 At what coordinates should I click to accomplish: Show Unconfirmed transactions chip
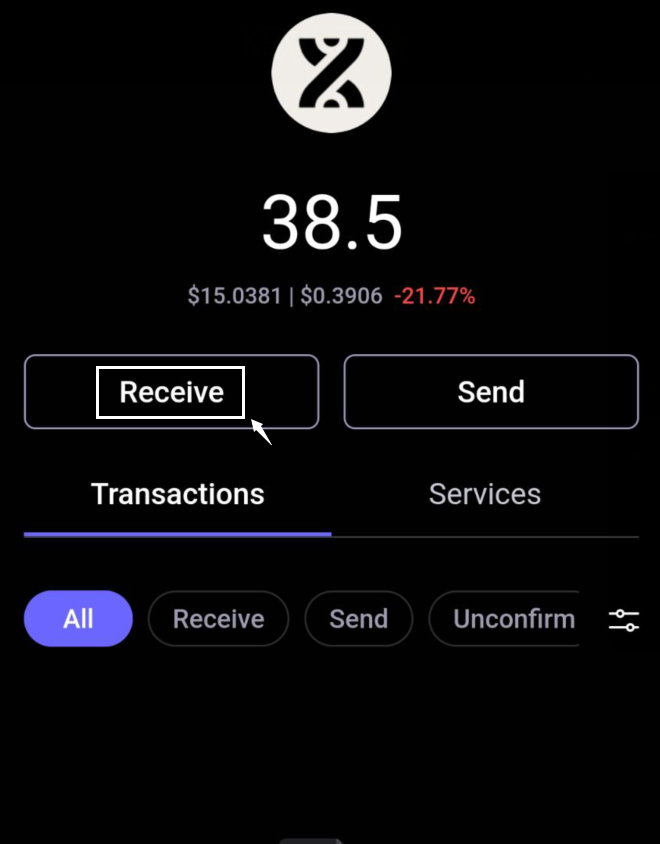(x=506, y=619)
